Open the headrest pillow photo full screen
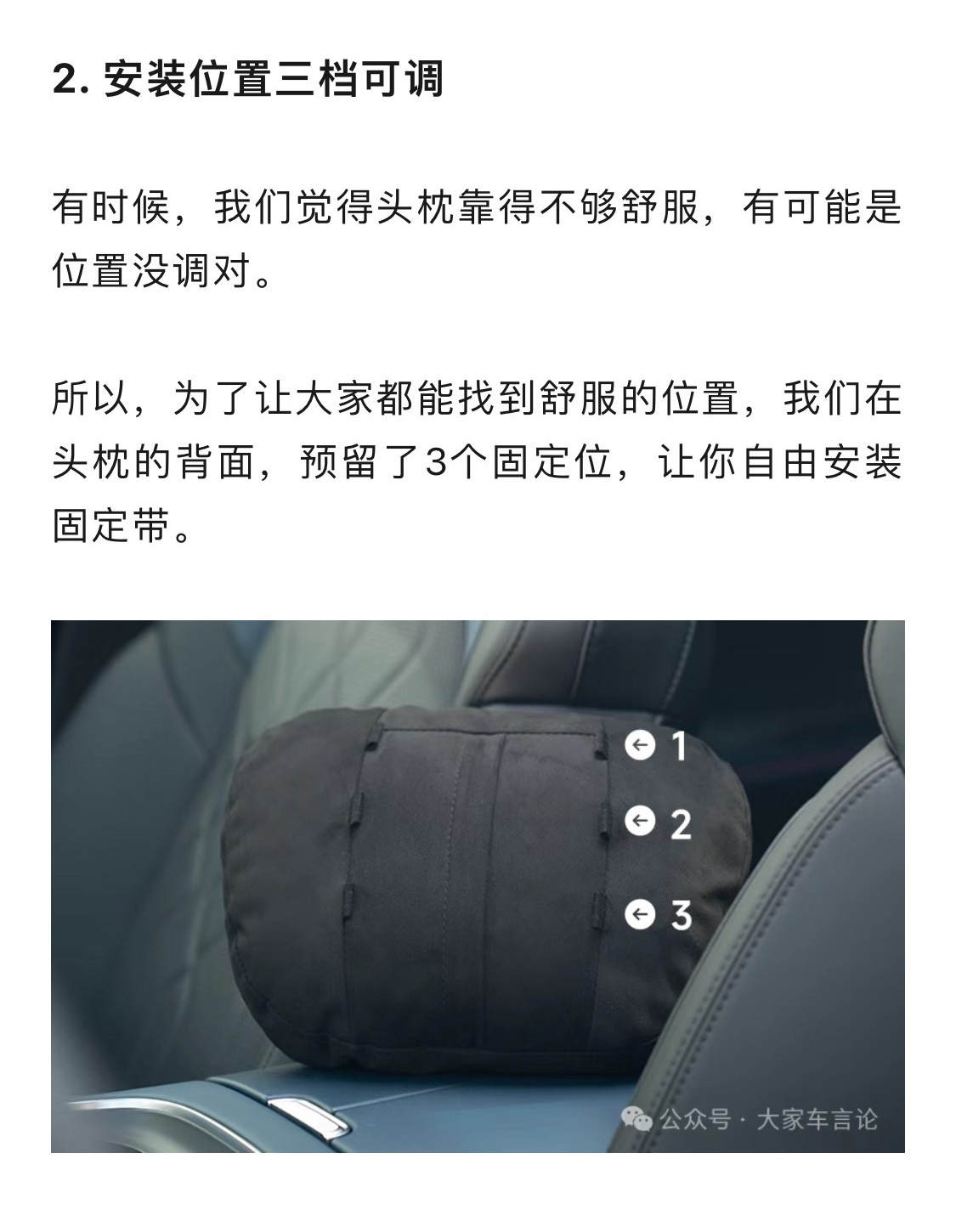Viewport: 956px width, 1232px height. tap(478, 885)
